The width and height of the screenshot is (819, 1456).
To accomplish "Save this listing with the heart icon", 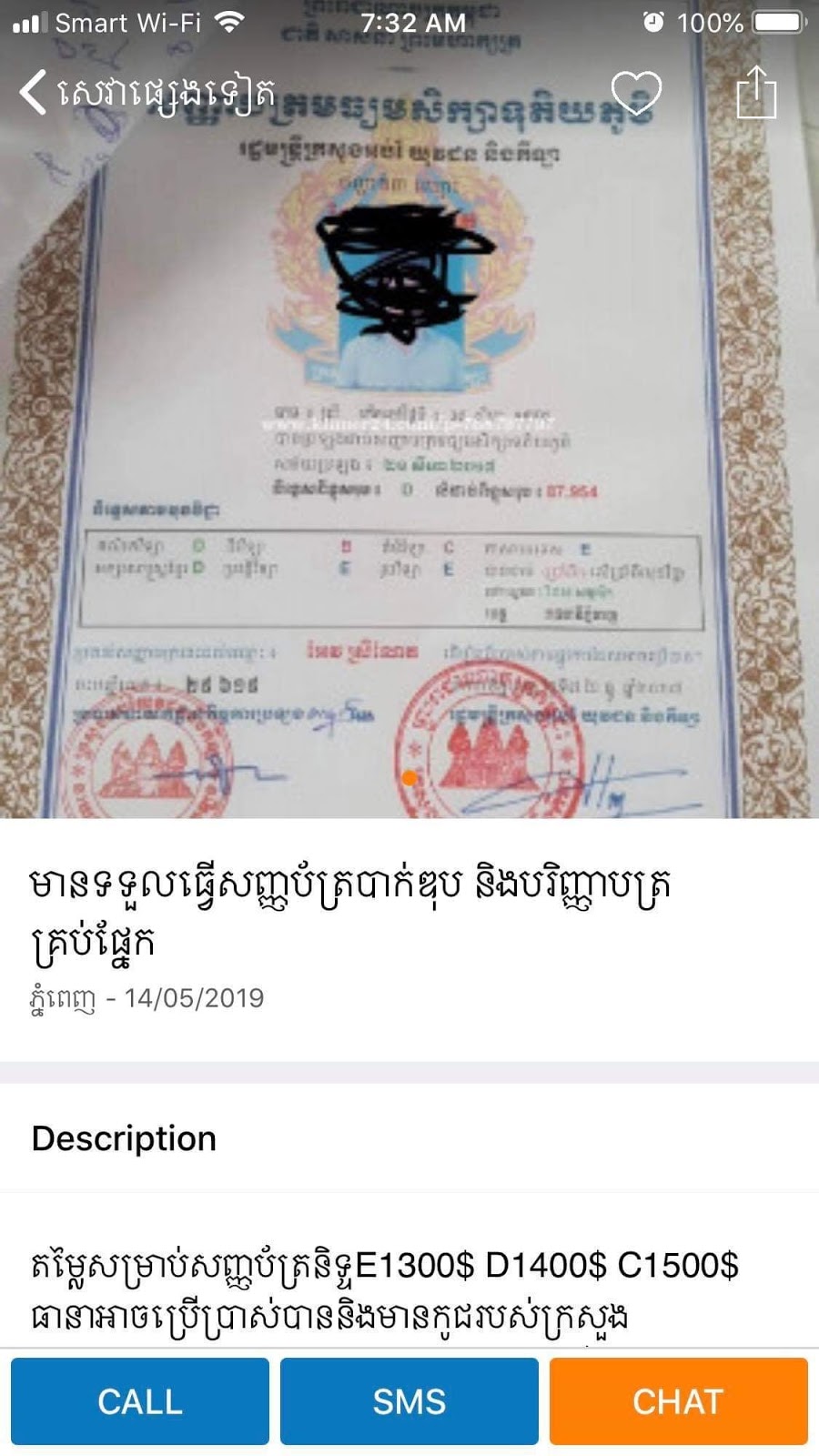I will (635, 93).
